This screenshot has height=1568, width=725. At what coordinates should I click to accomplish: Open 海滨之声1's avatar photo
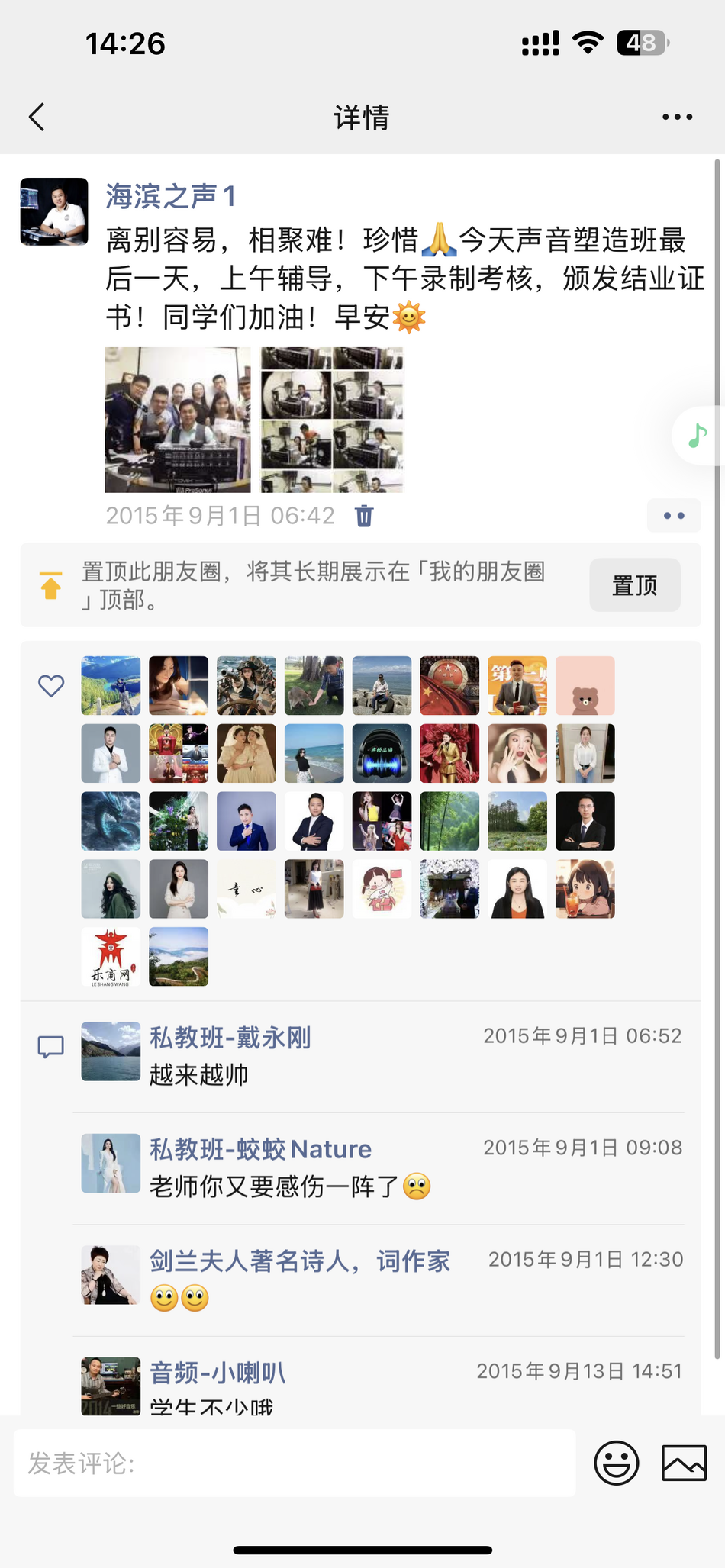coord(54,212)
